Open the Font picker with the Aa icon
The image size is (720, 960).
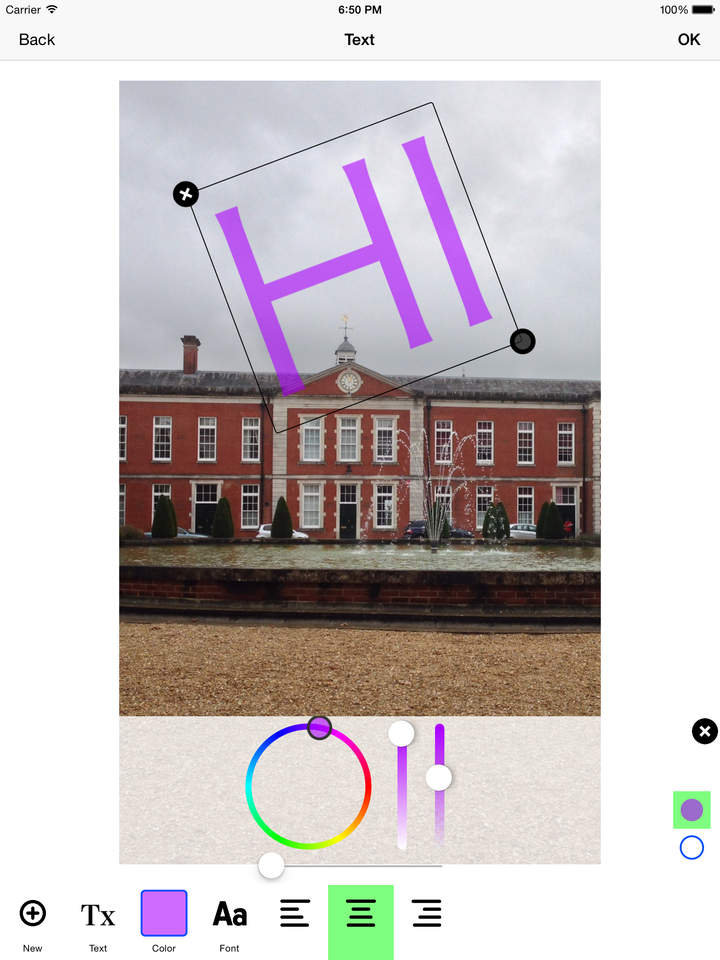229,913
